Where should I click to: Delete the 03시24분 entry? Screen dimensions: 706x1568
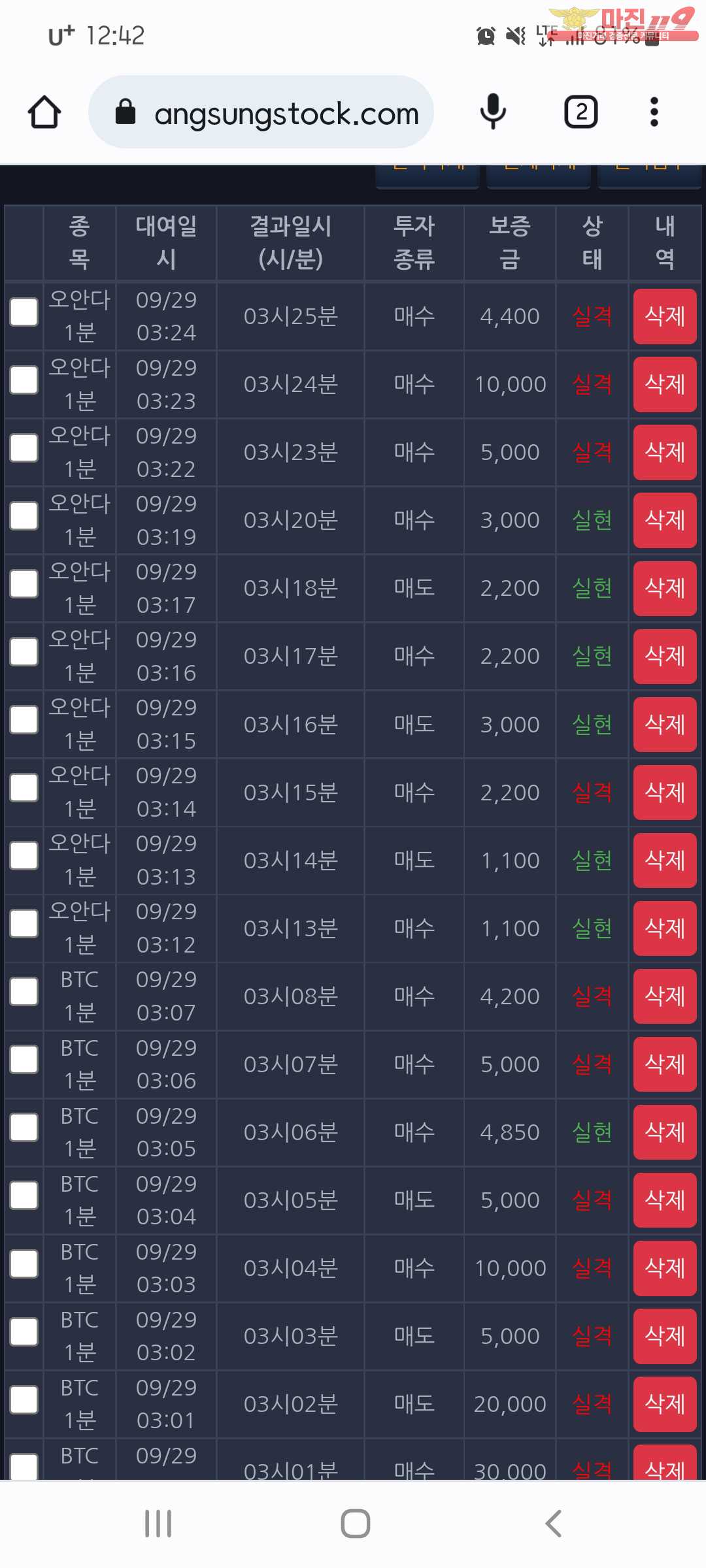click(665, 384)
